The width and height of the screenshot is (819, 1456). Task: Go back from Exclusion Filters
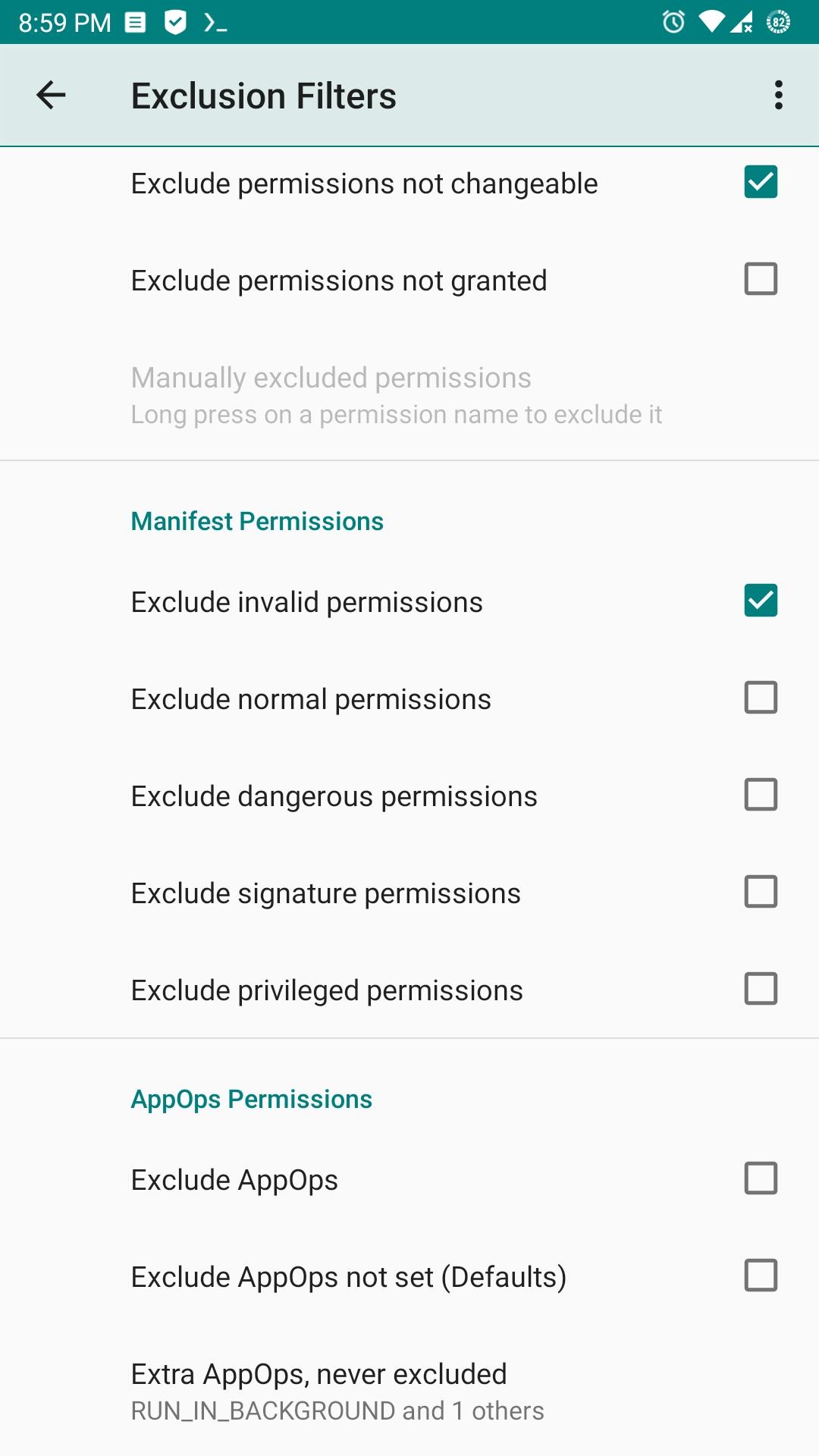[51, 95]
